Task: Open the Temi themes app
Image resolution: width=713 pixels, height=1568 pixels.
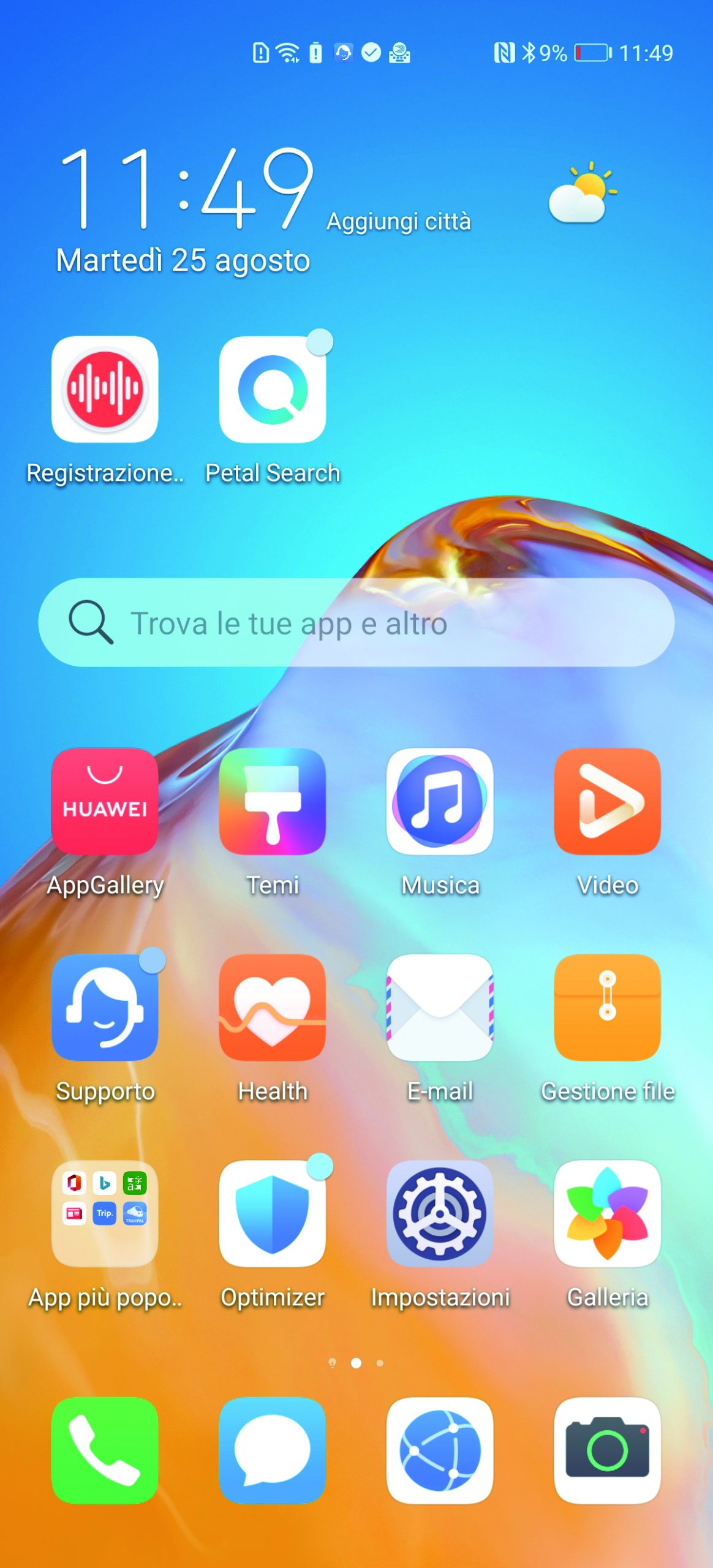Action: pyautogui.click(x=273, y=801)
